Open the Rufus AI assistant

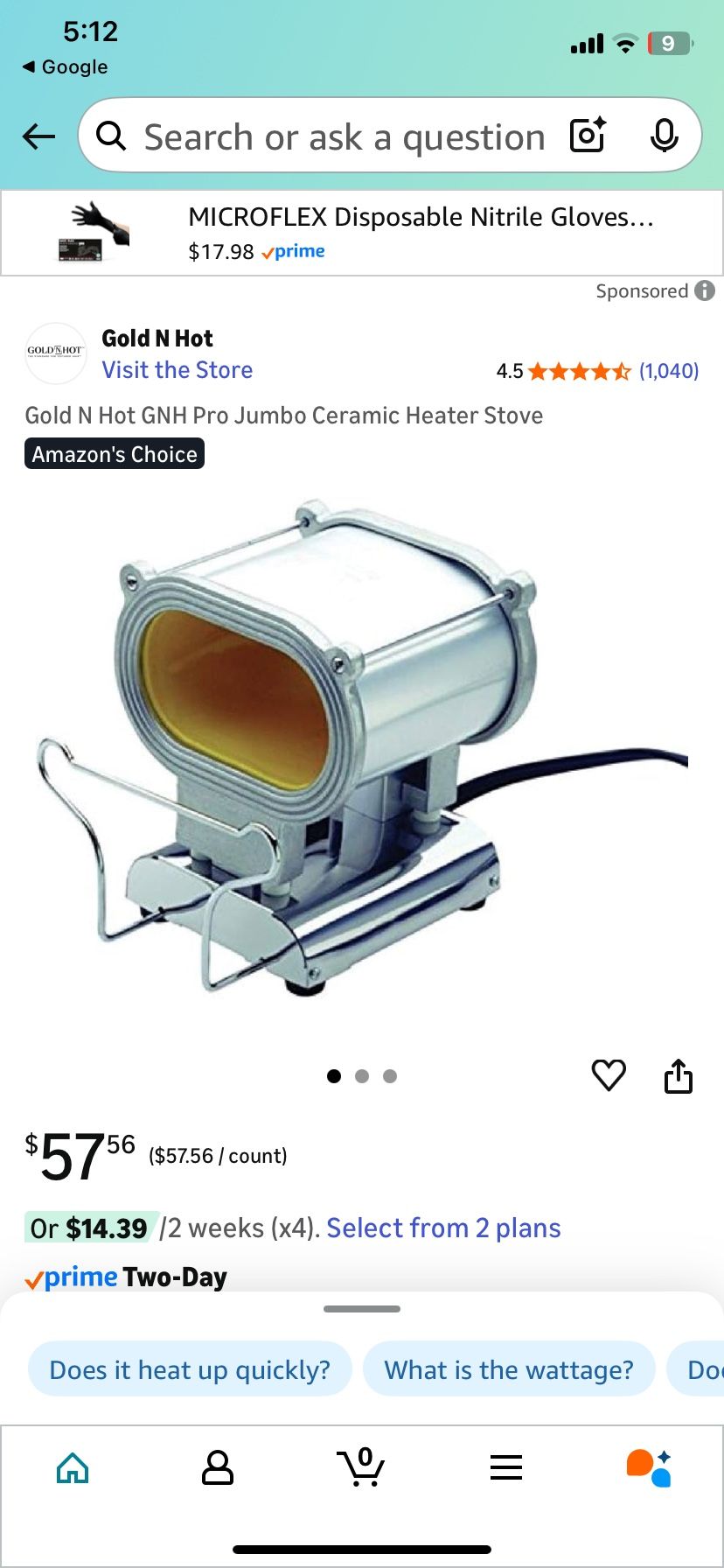click(649, 1468)
